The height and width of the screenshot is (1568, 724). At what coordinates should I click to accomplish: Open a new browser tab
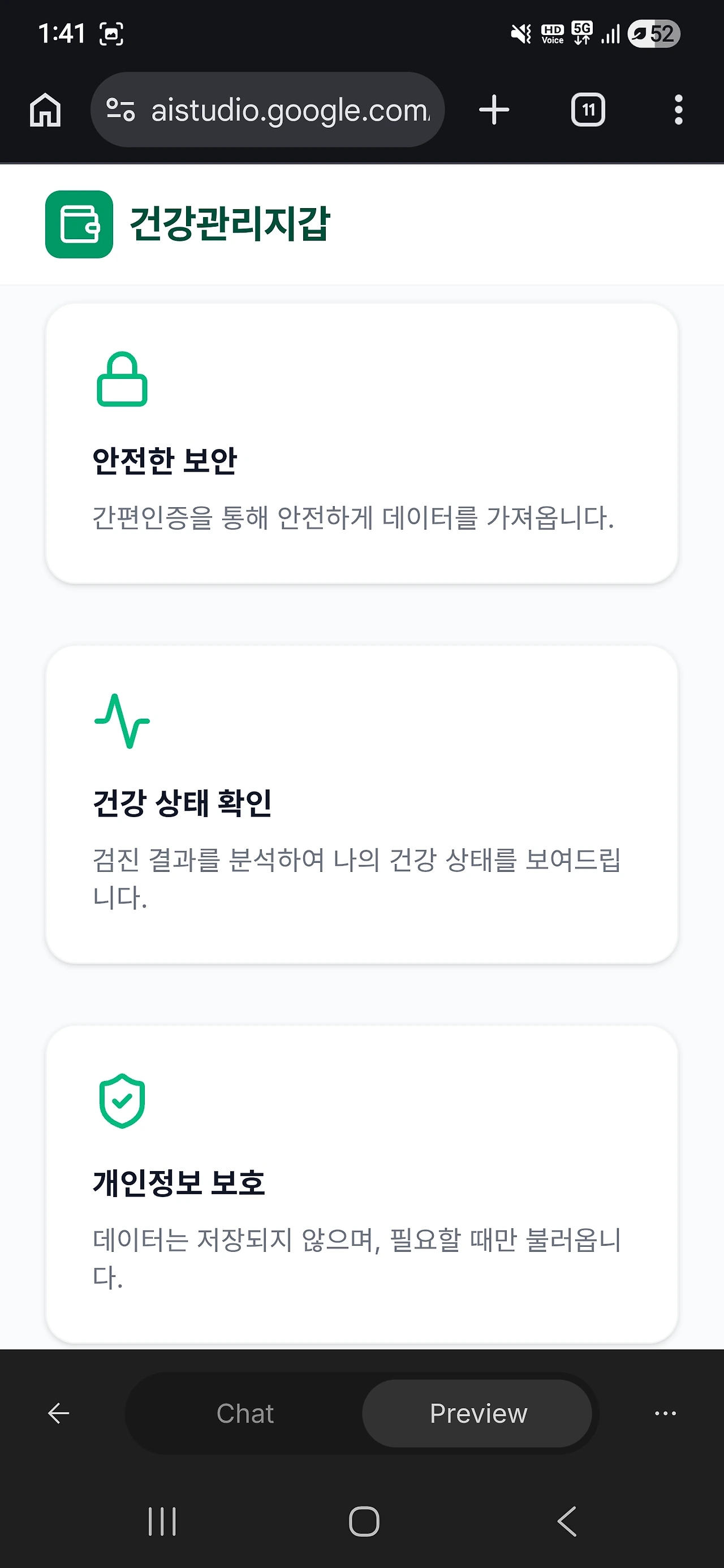tap(494, 110)
